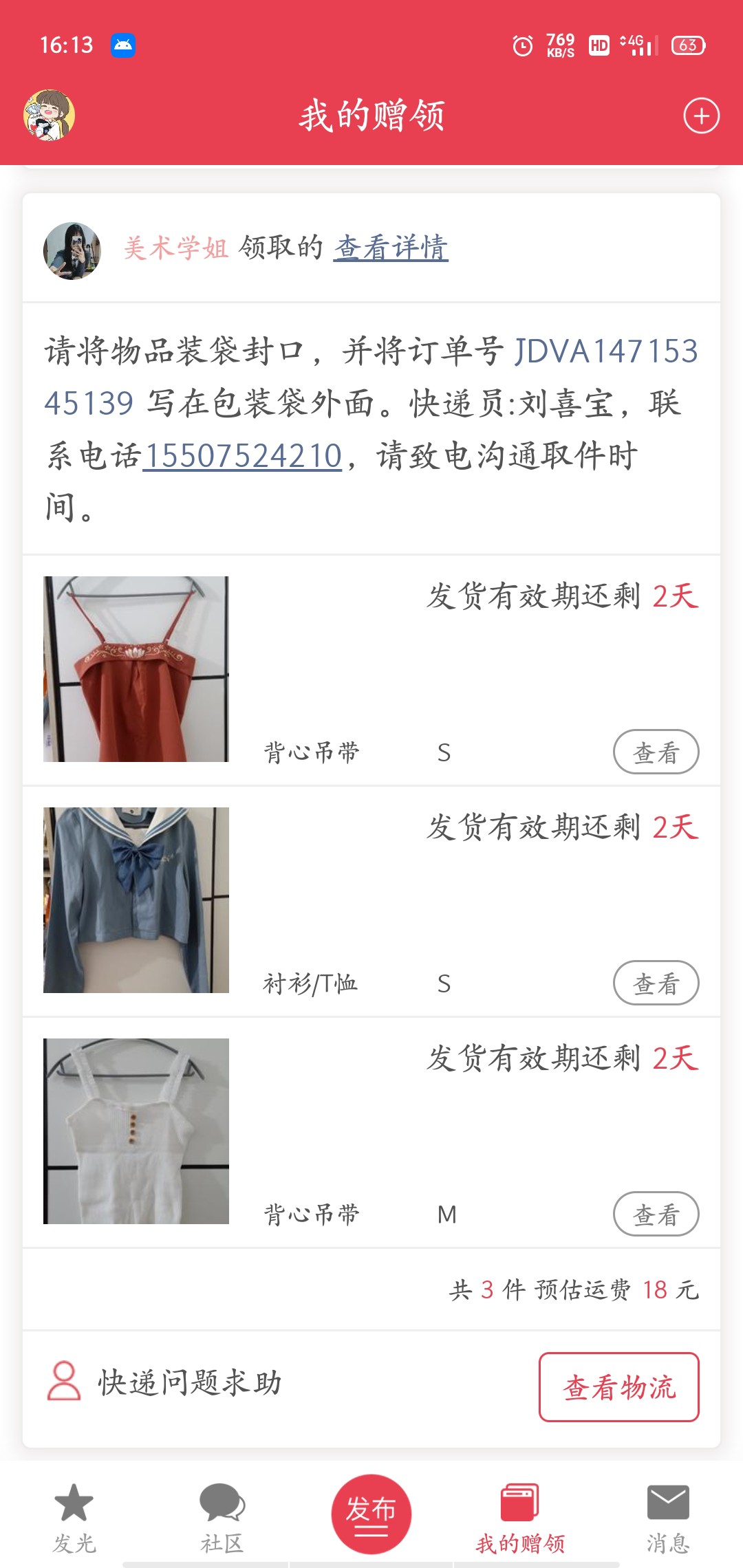Get help via 快递问题求助

(x=165, y=1382)
